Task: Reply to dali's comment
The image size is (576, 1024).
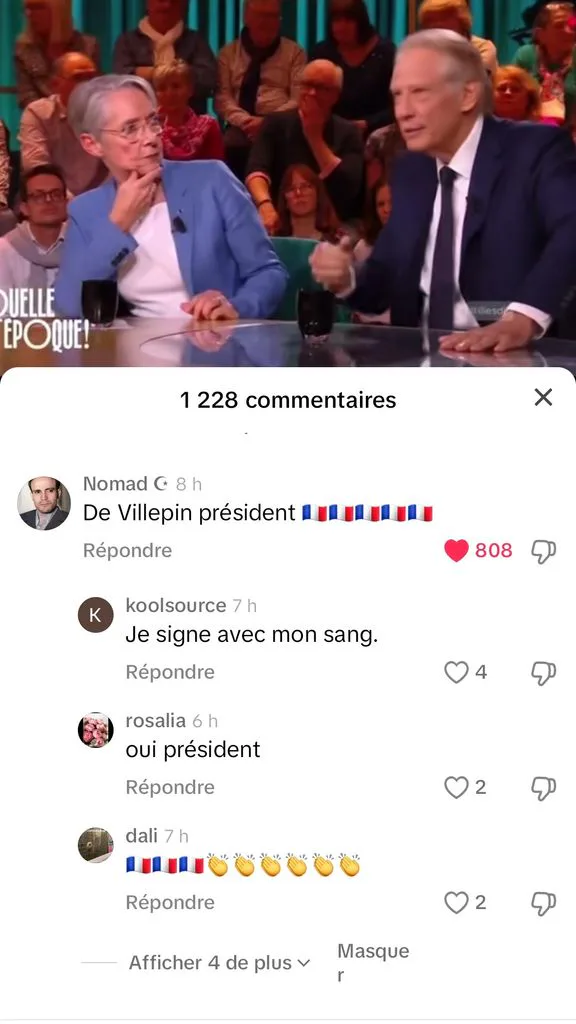Action: point(170,903)
